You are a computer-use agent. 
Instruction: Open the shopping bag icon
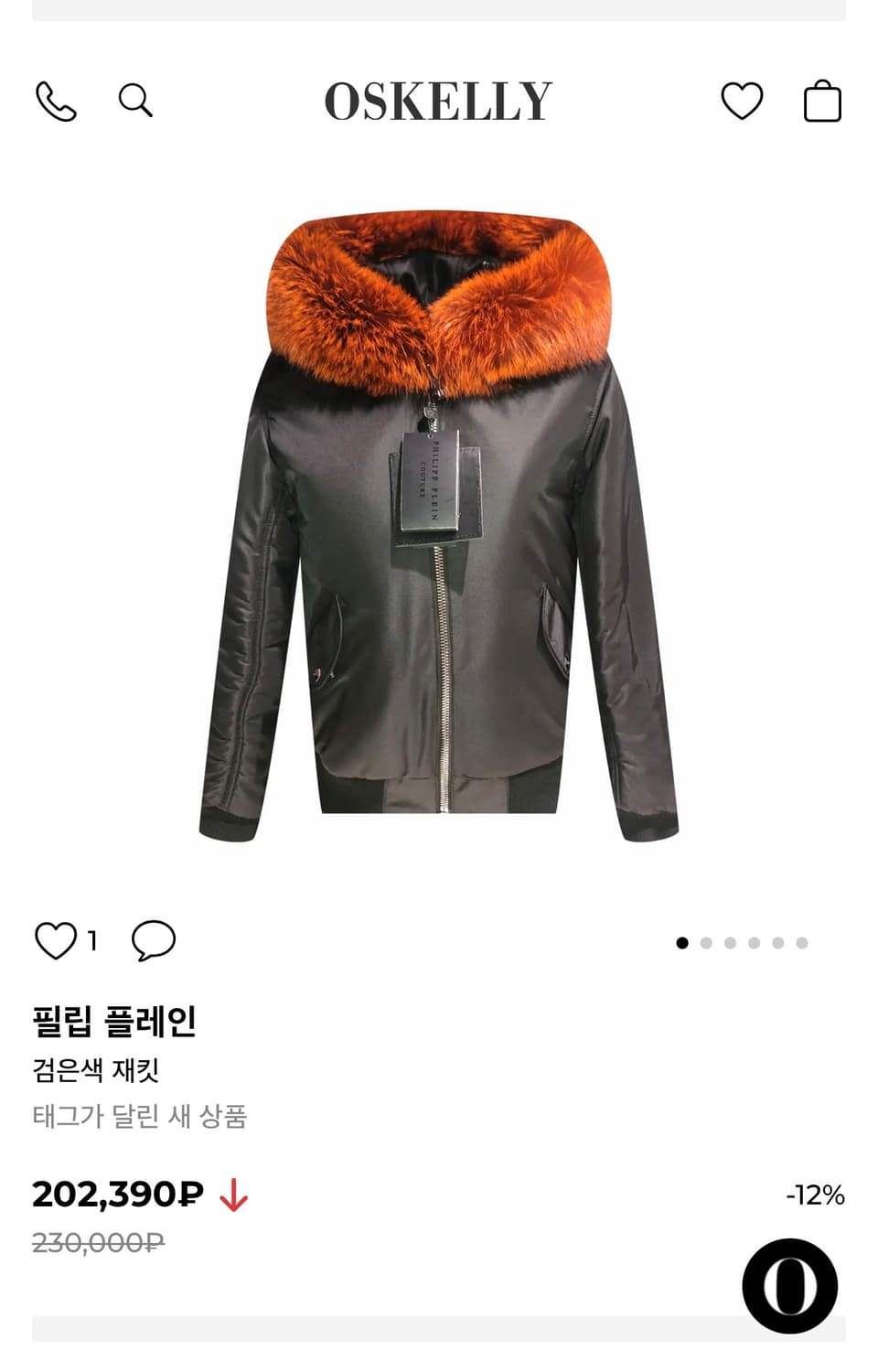[x=824, y=103]
